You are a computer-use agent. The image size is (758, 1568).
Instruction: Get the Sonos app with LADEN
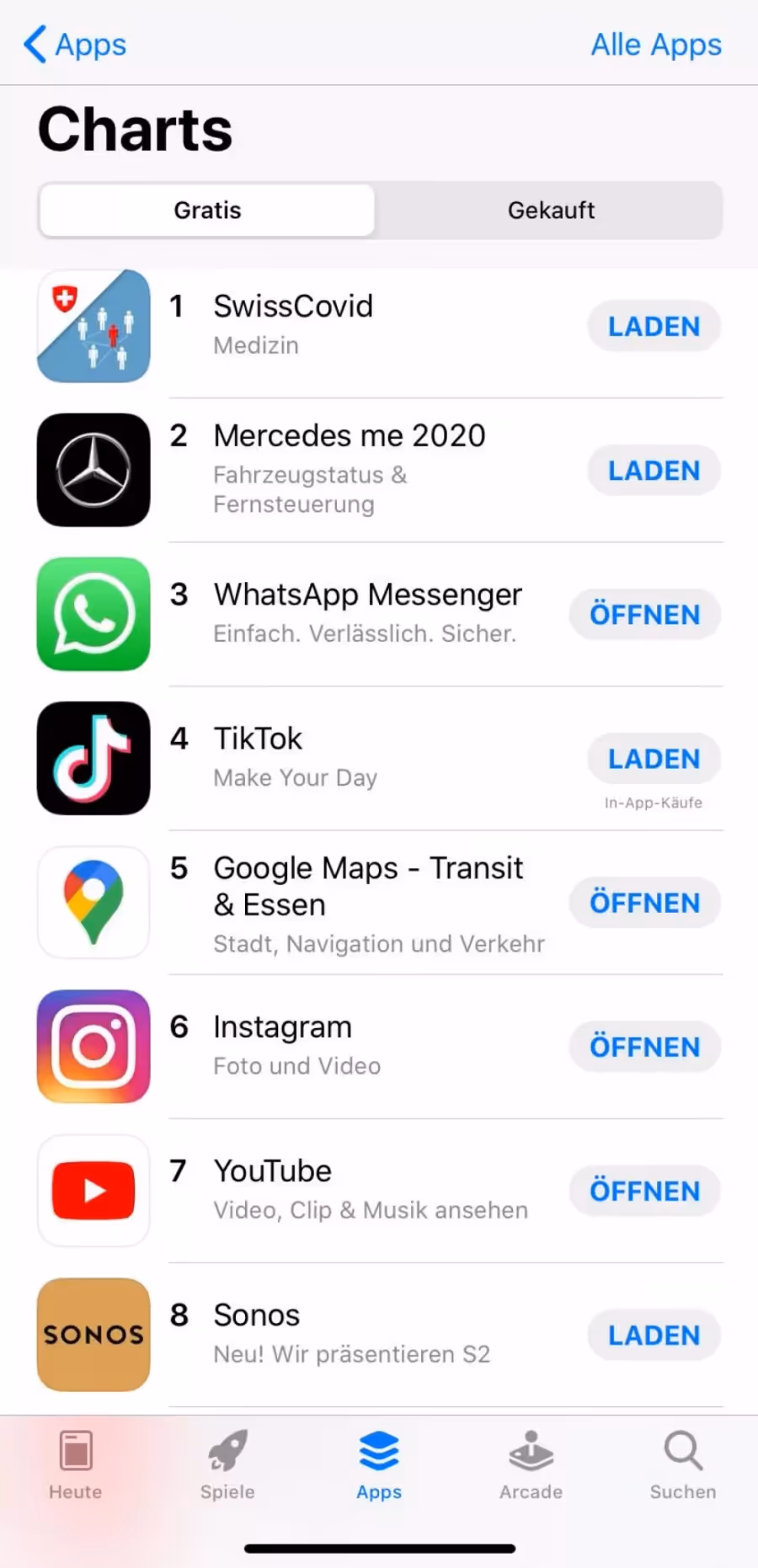coord(654,1334)
